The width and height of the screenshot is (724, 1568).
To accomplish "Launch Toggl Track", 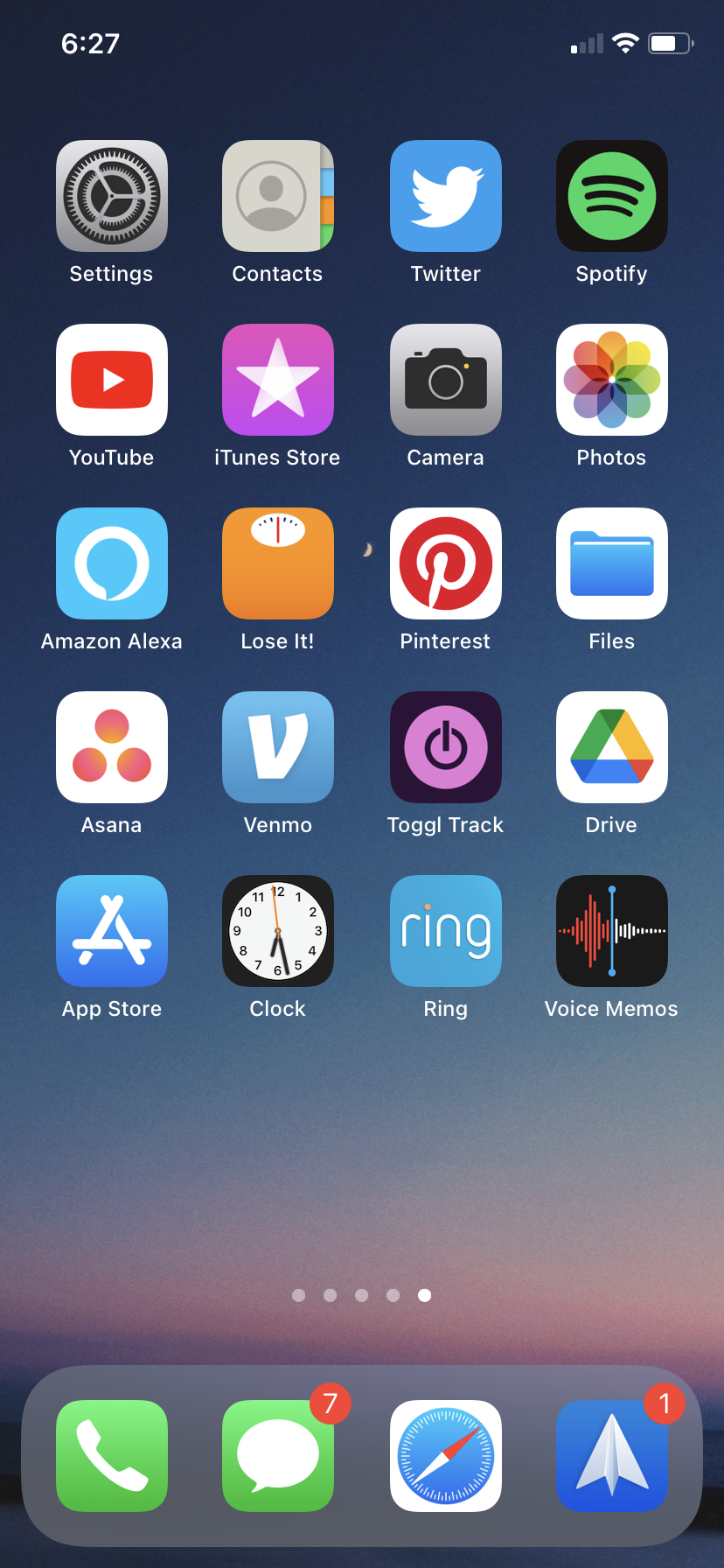I will [x=446, y=747].
